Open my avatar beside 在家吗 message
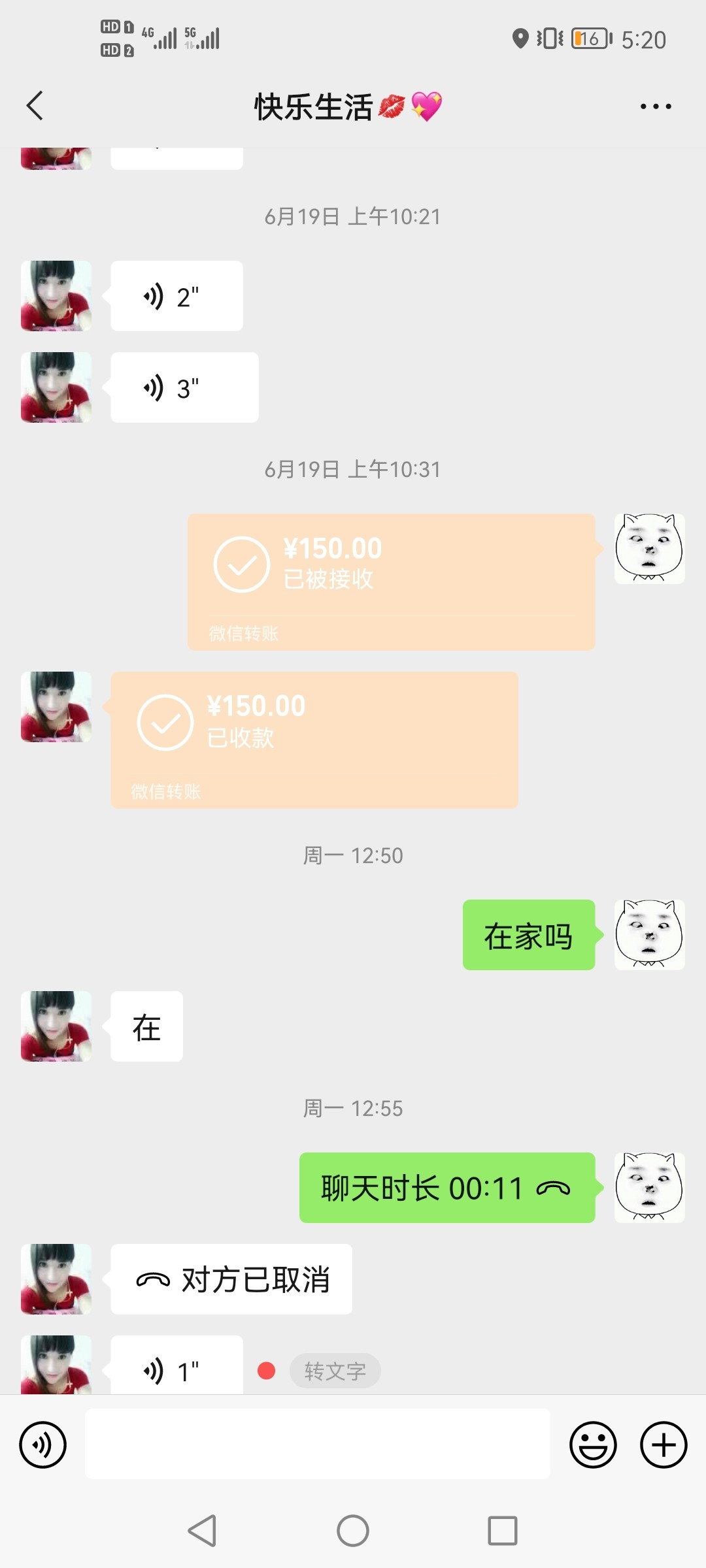Image resolution: width=706 pixels, height=1568 pixels. point(649,935)
